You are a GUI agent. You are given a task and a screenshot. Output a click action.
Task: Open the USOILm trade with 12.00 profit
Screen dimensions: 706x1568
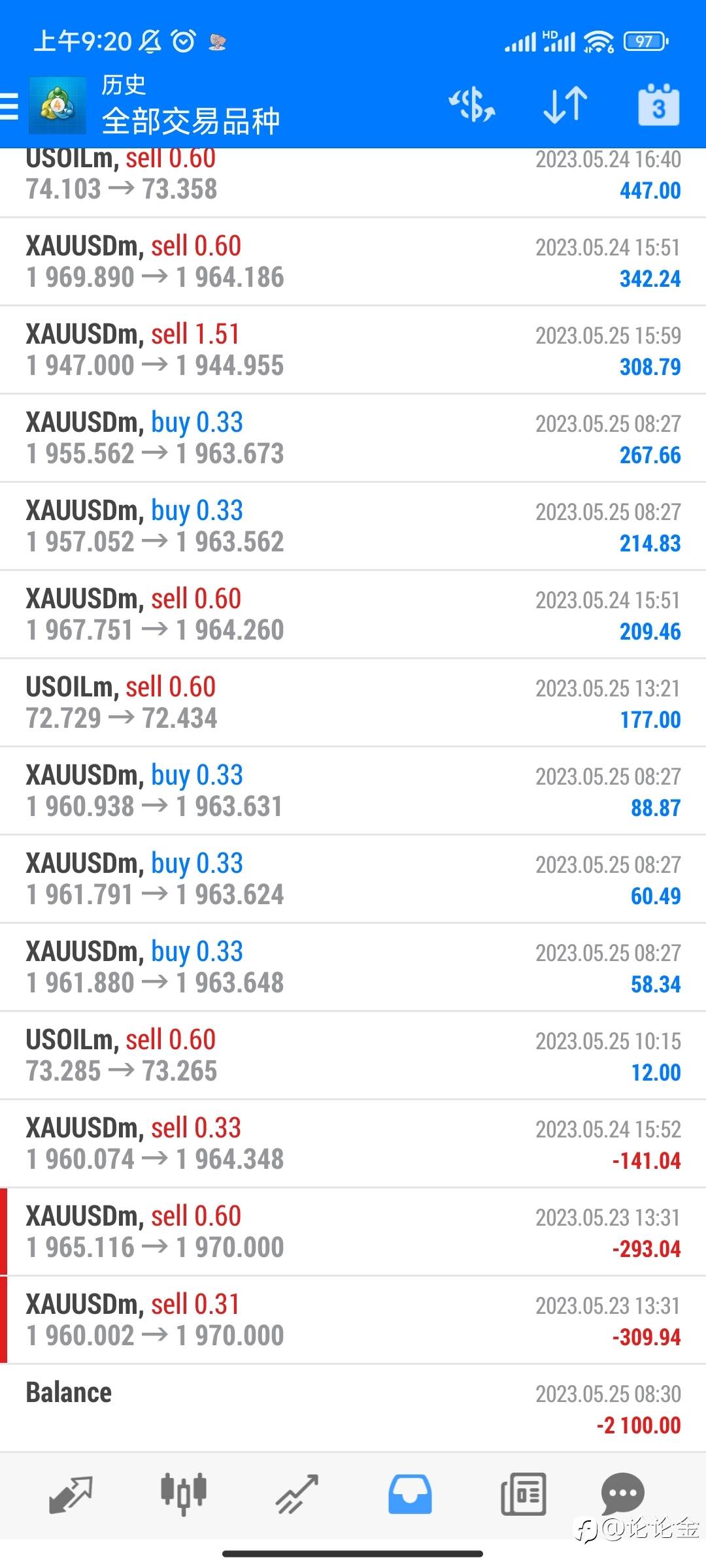353,1056
